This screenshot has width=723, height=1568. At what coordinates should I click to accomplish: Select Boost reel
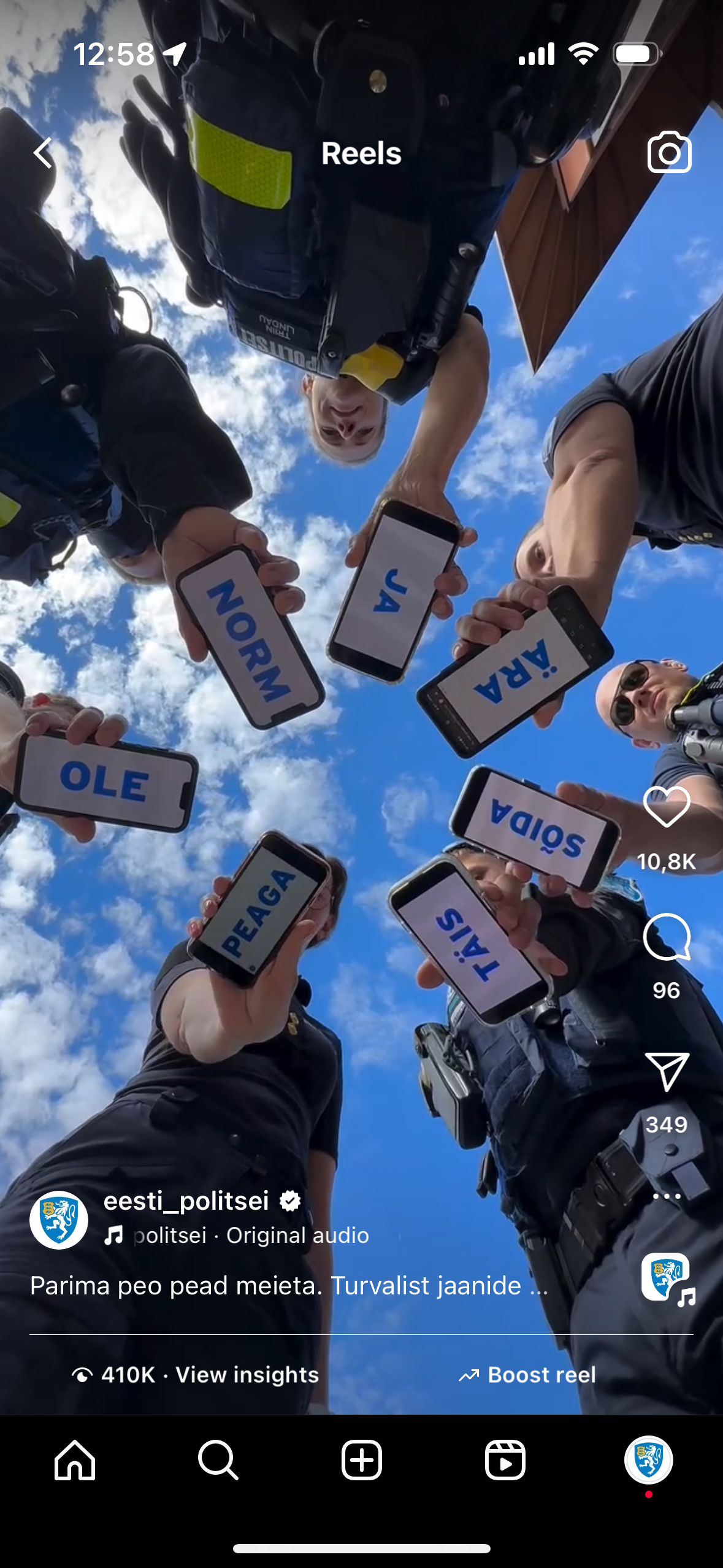(527, 1375)
